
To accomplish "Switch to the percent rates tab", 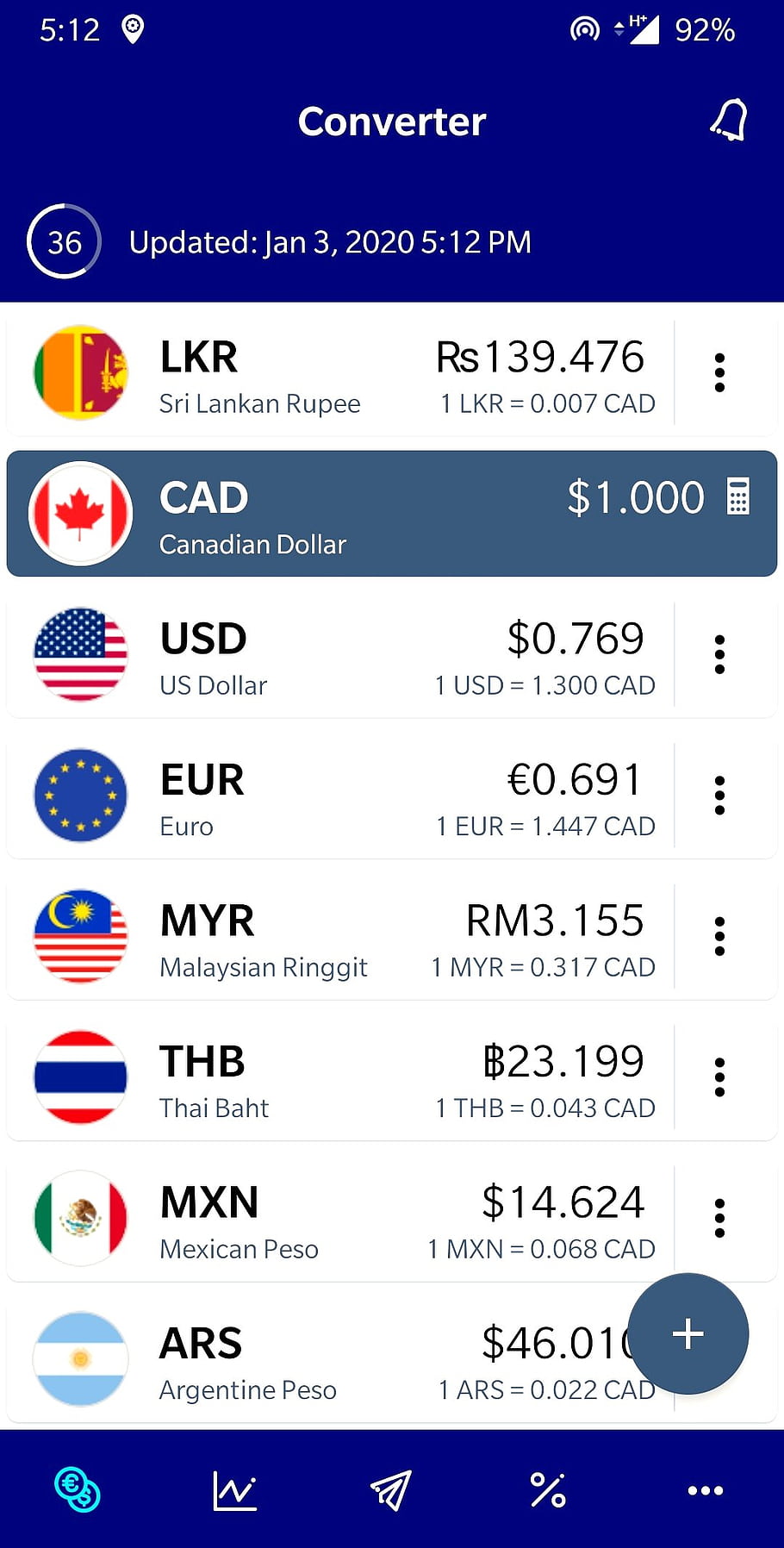I will tap(548, 1489).
